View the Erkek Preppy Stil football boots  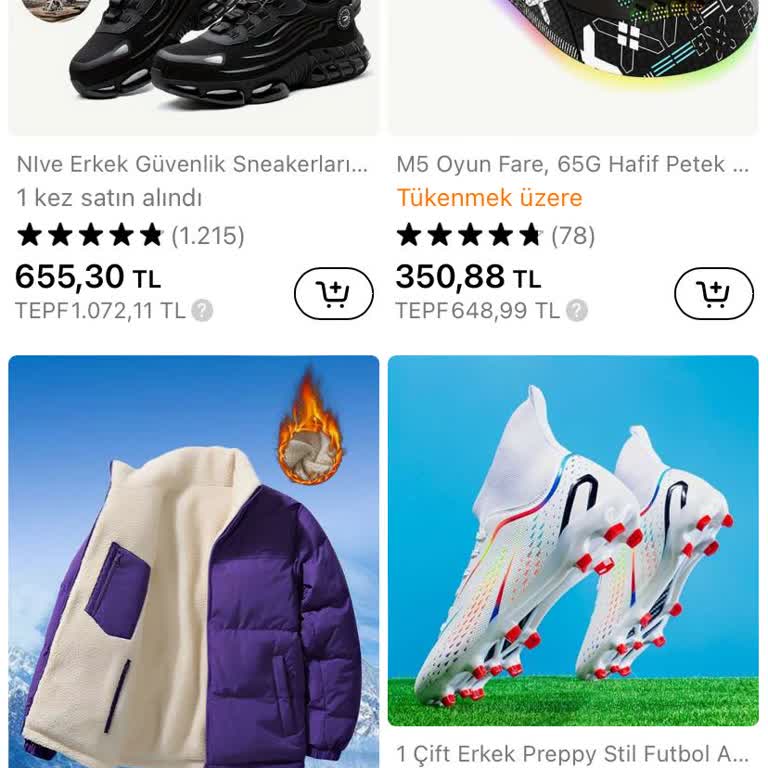(573, 540)
